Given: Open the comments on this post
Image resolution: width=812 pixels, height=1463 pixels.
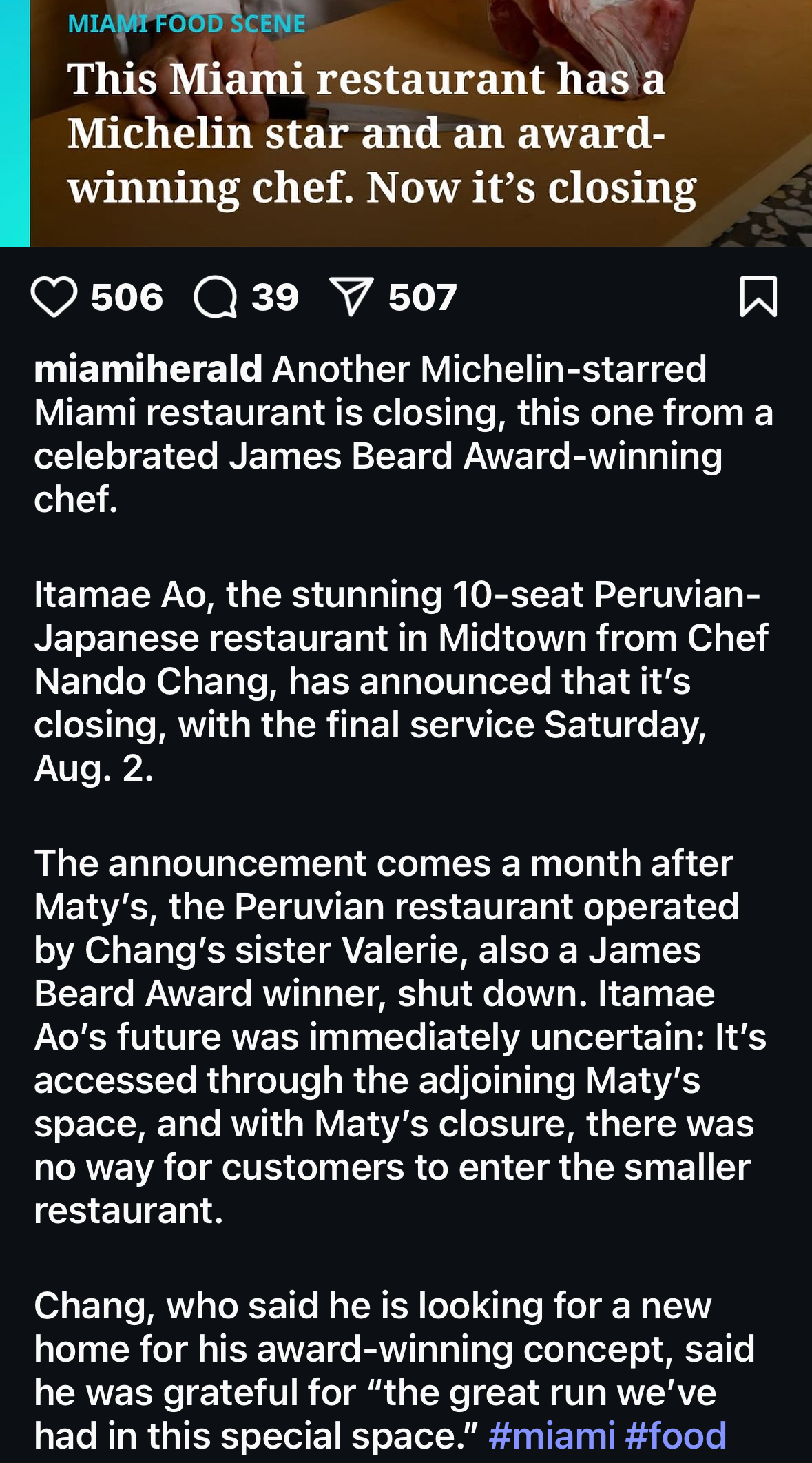Looking at the screenshot, I should (216, 297).
